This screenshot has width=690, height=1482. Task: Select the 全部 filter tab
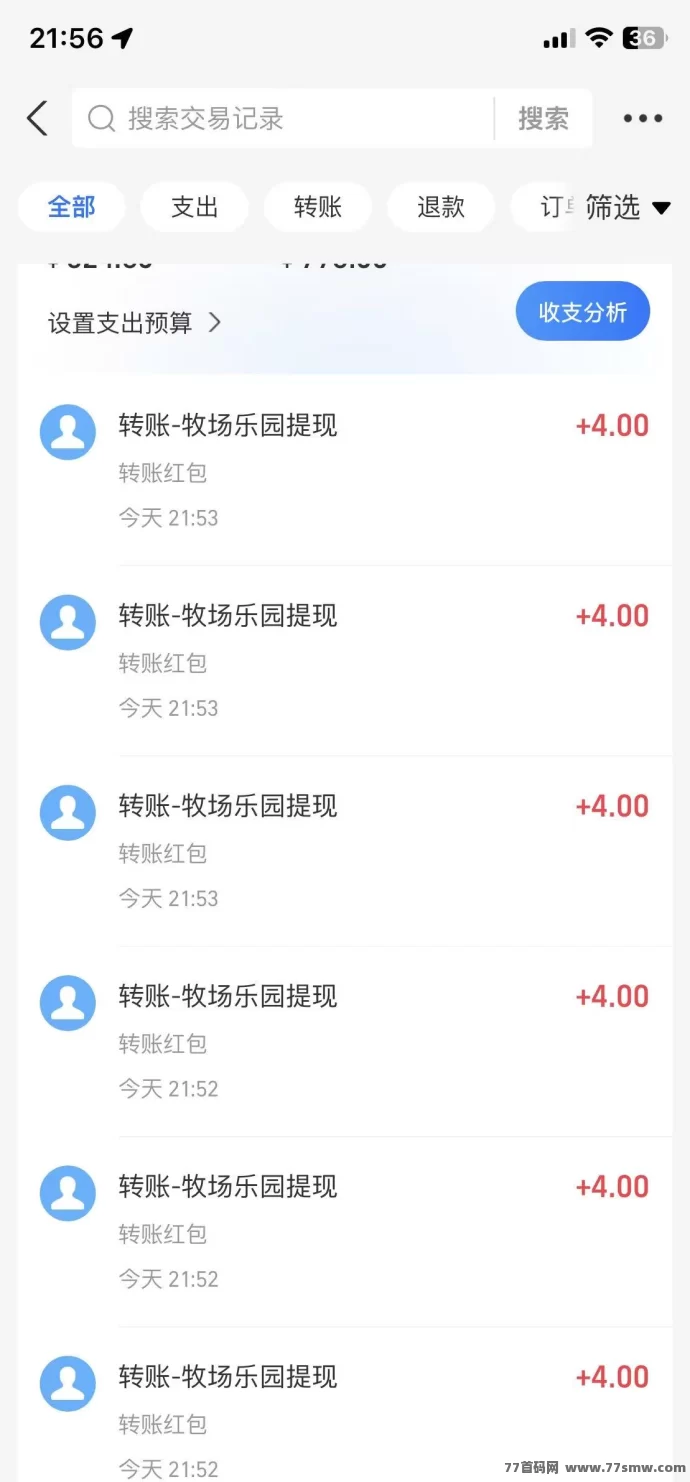click(72, 207)
